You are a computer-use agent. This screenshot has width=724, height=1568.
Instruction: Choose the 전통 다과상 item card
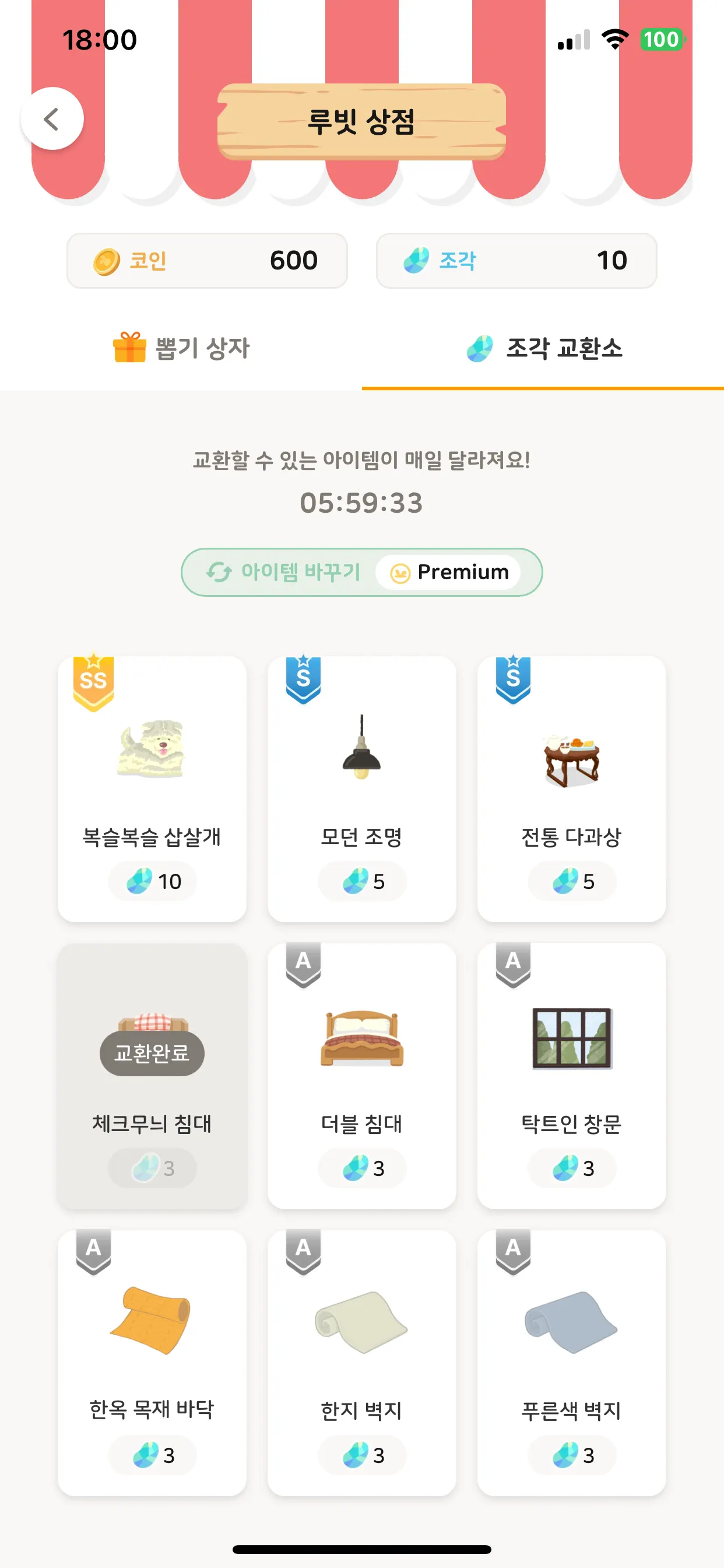click(571, 788)
